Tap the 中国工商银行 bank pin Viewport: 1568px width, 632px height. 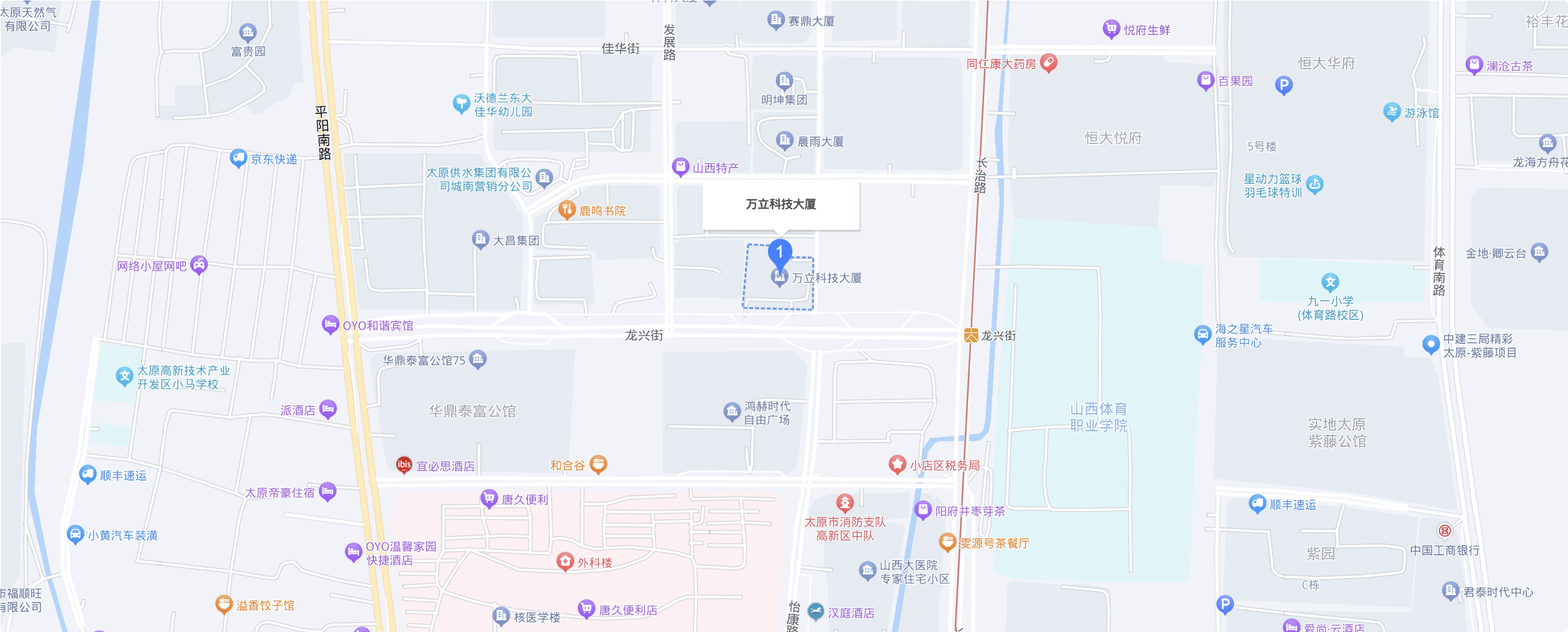click(1445, 530)
